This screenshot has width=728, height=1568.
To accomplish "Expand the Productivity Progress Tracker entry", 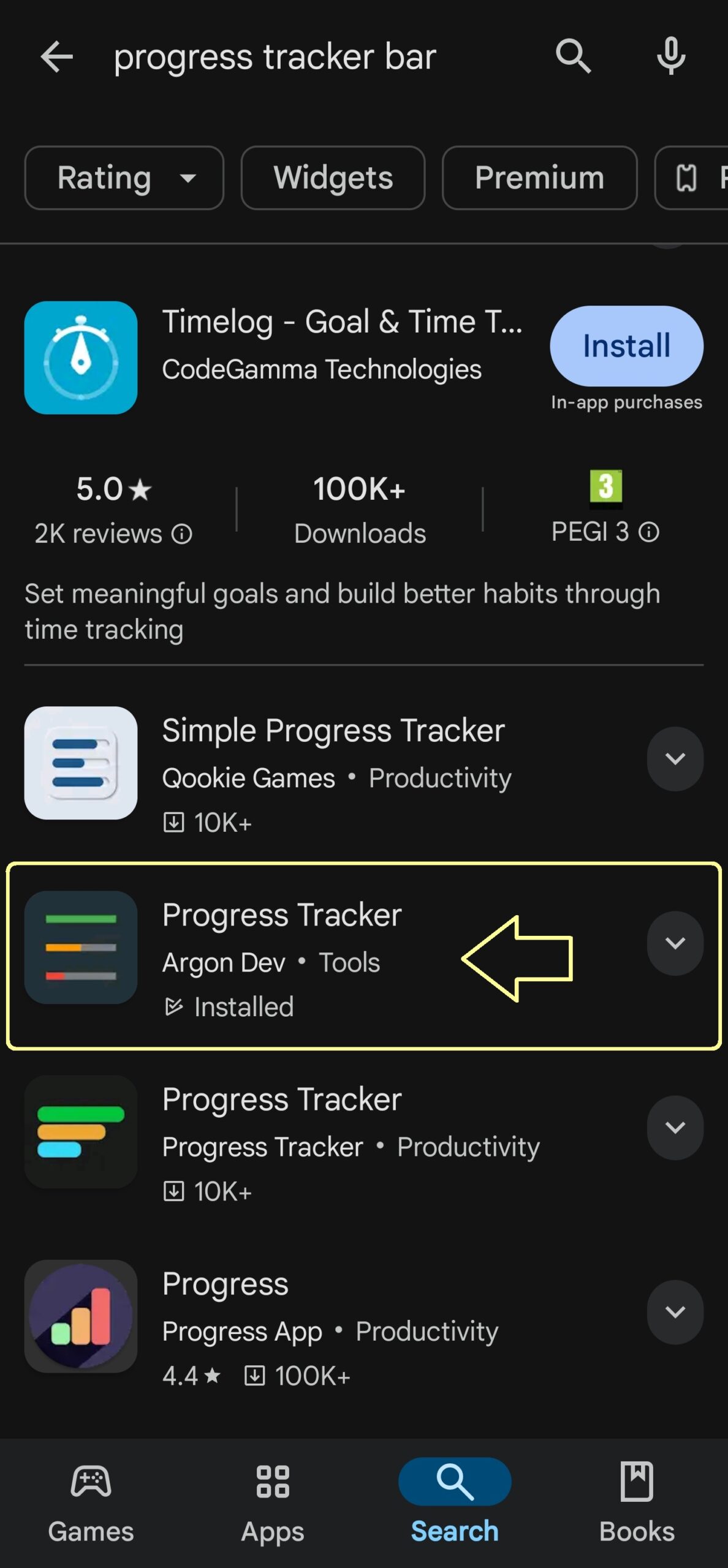I will [x=675, y=1128].
